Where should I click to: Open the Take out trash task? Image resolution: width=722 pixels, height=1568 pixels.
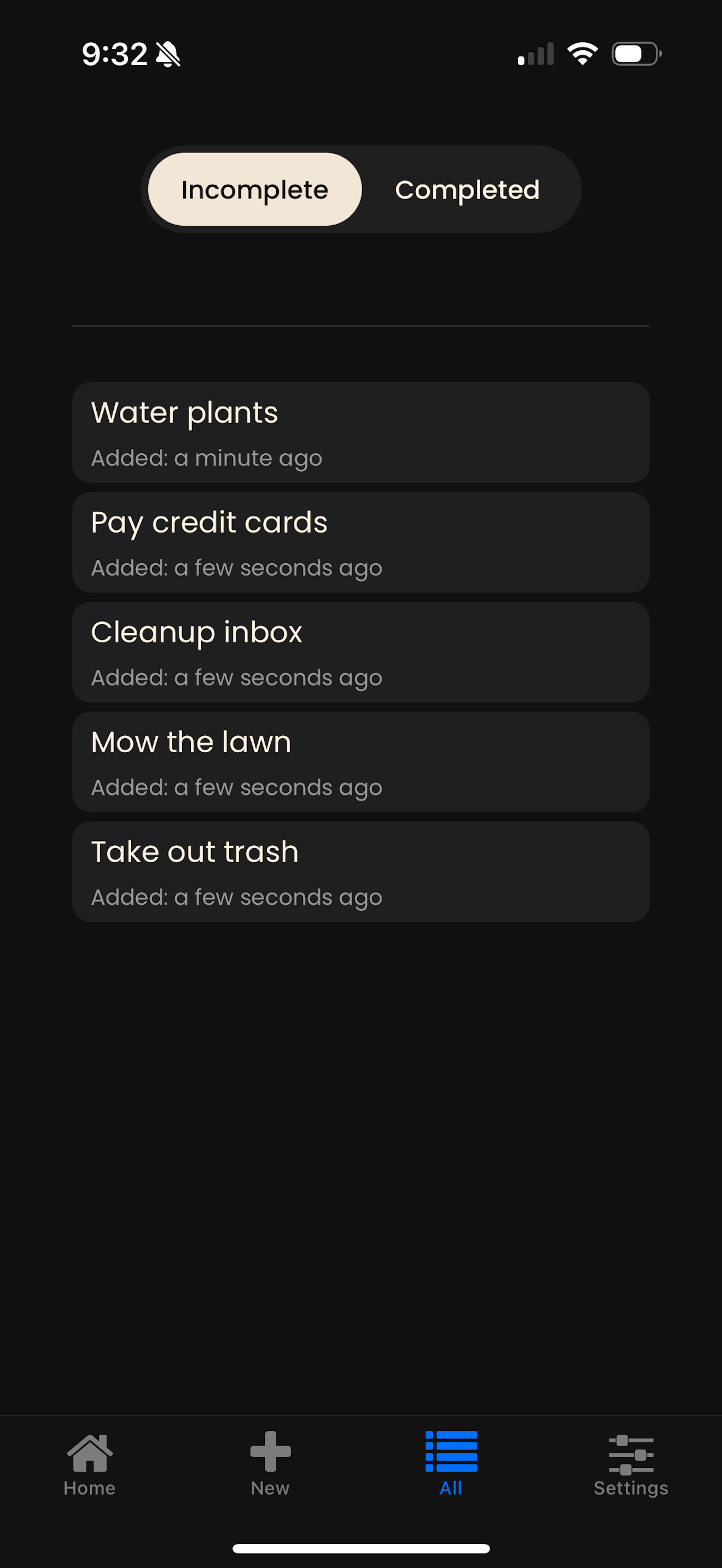(360, 871)
